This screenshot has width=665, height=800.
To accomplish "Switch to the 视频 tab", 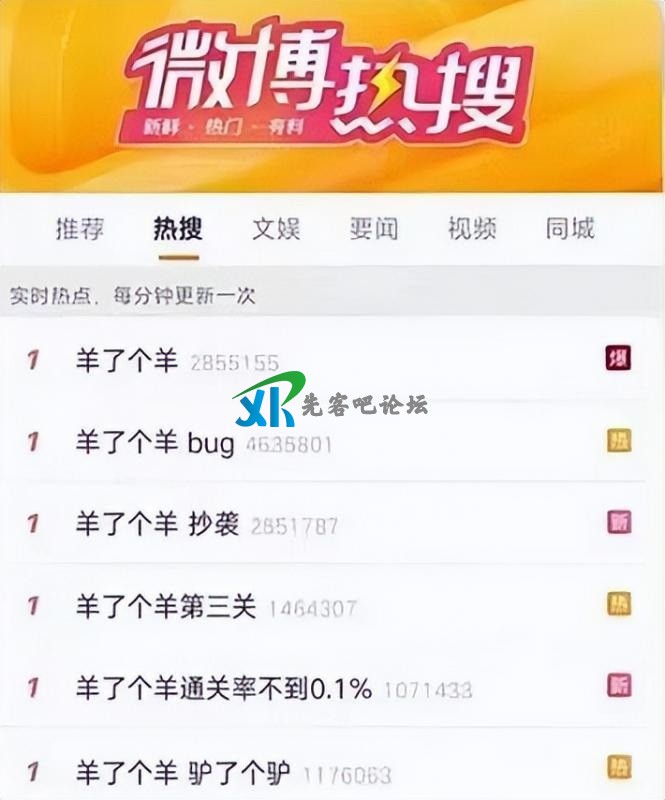I will coord(471,229).
